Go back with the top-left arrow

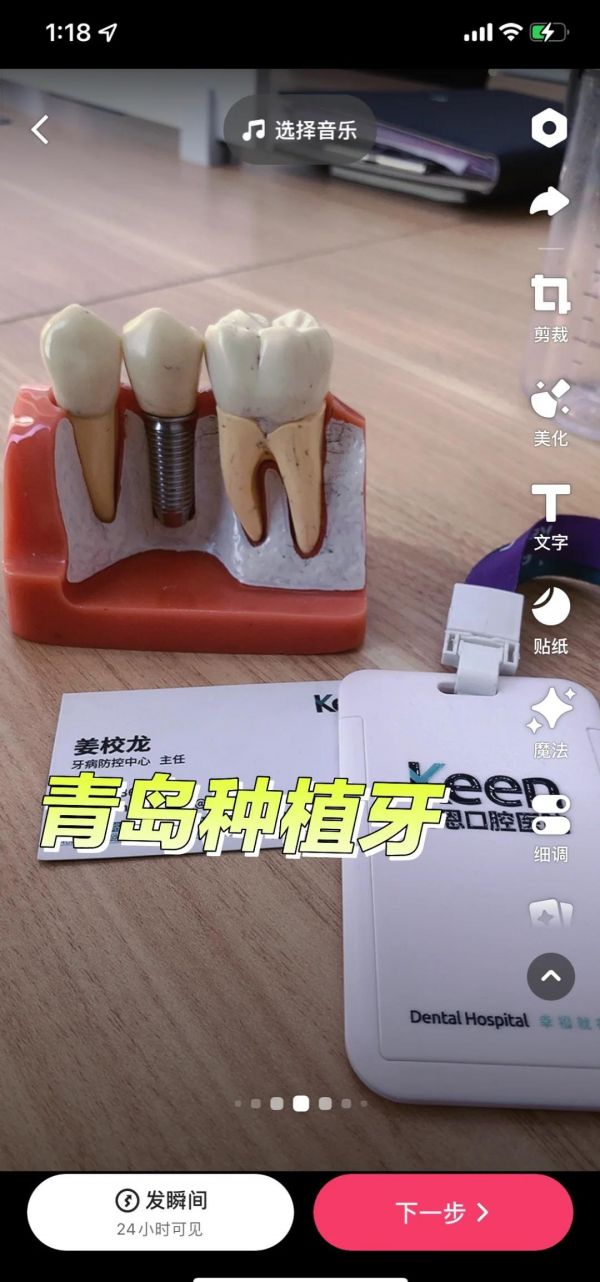[40, 129]
